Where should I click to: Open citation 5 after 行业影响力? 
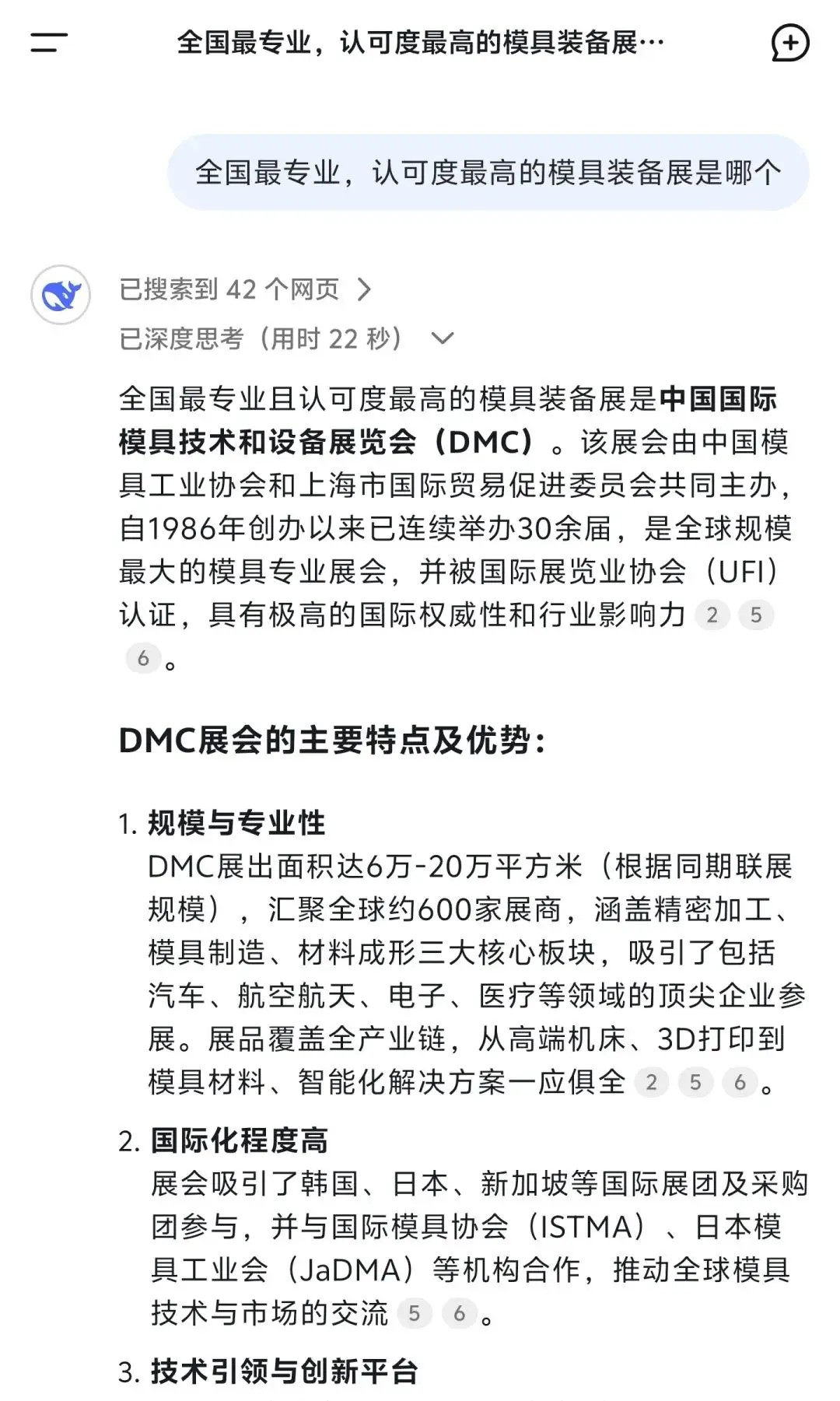pos(755,615)
